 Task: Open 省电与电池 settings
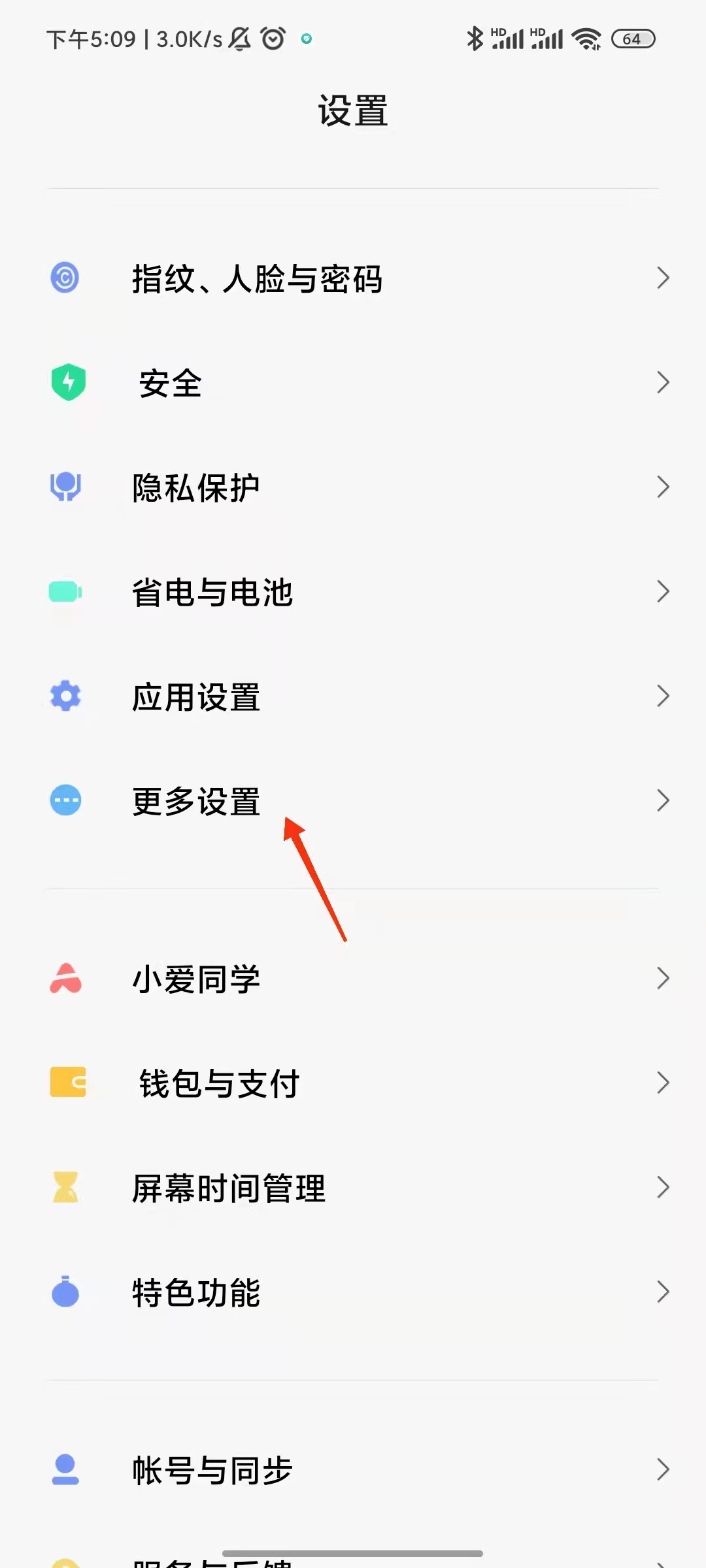tap(353, 592)
